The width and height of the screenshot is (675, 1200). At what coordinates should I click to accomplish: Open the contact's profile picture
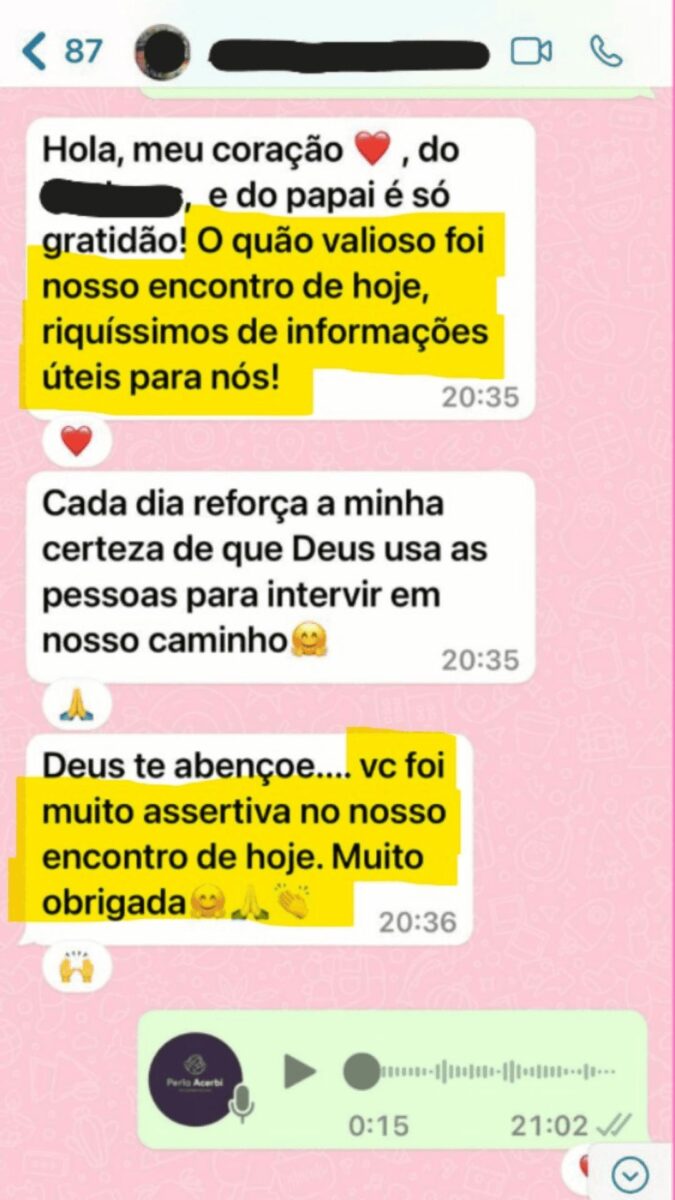(x=165, y=51)
